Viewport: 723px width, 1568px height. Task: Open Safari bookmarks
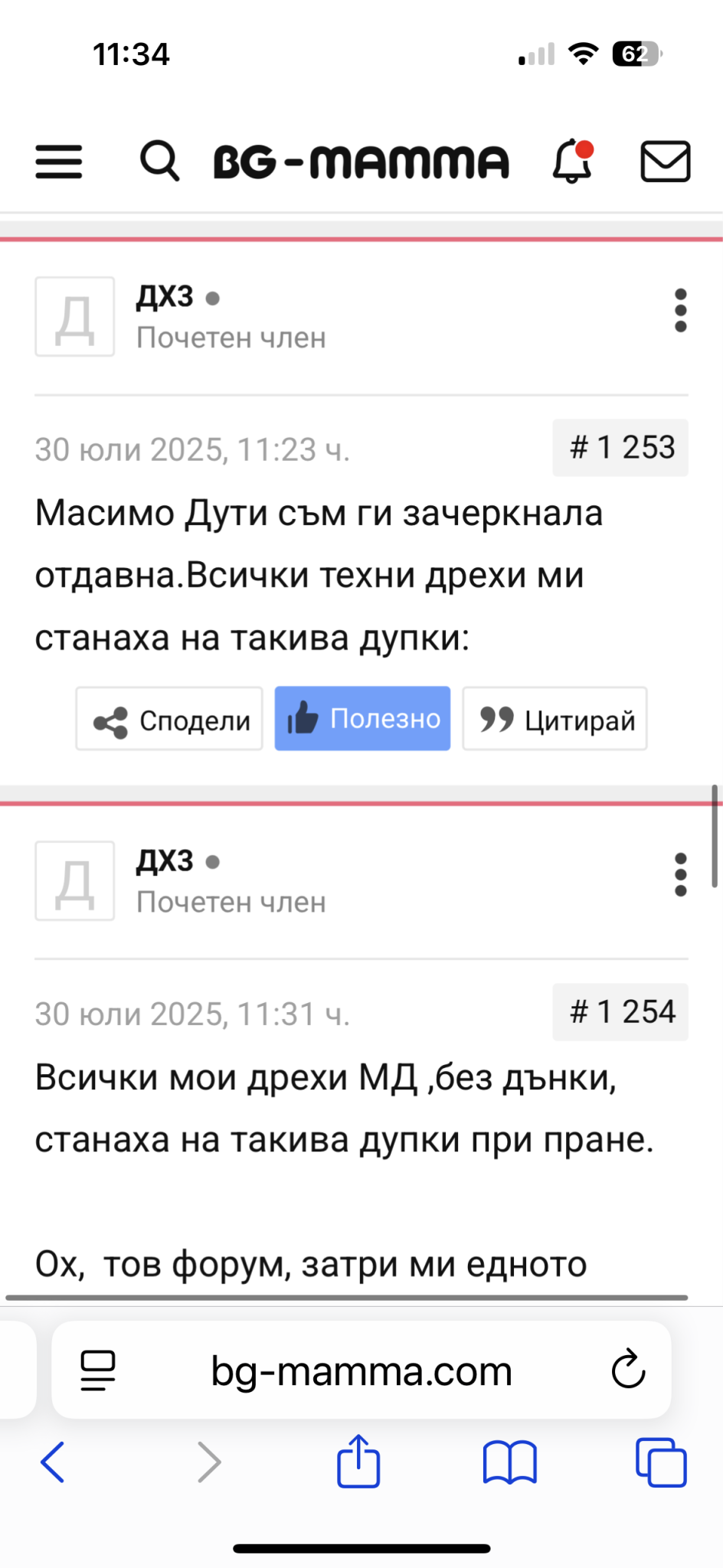tap(509, 1462)
